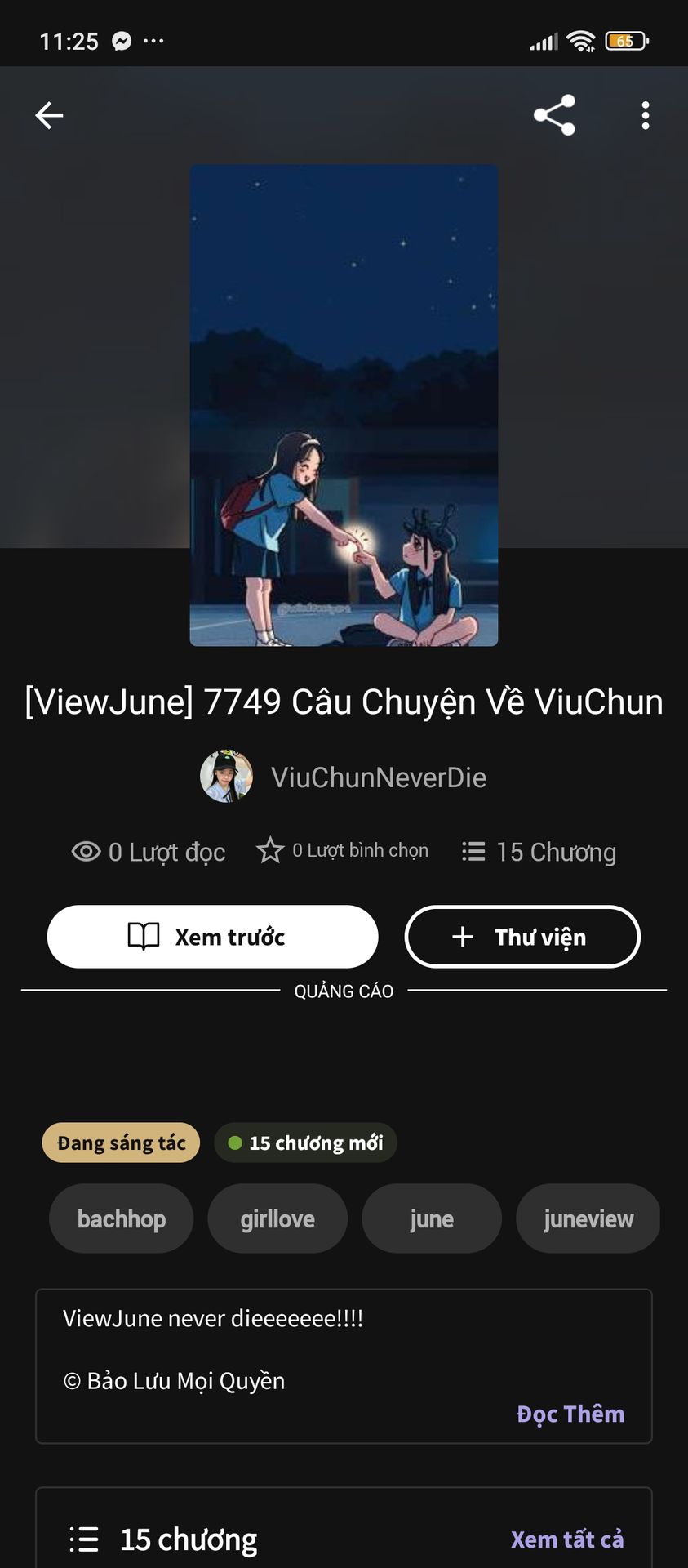Screen dimensions: 688x1568
Task: Add story to Thư viện
Action: tap(522, 937)
